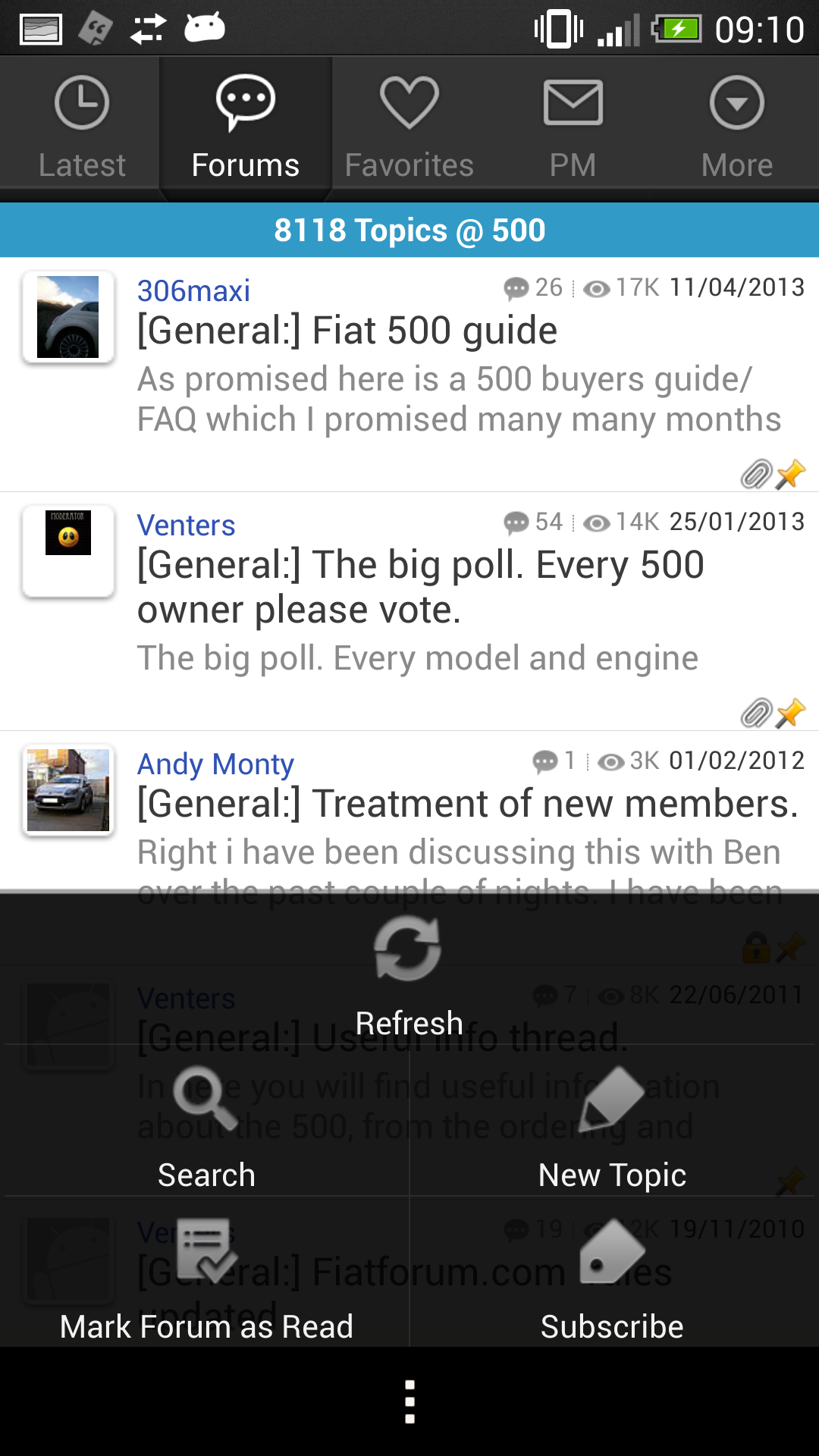
Task: Subscribe to this forum
Action: (612, 1272)
